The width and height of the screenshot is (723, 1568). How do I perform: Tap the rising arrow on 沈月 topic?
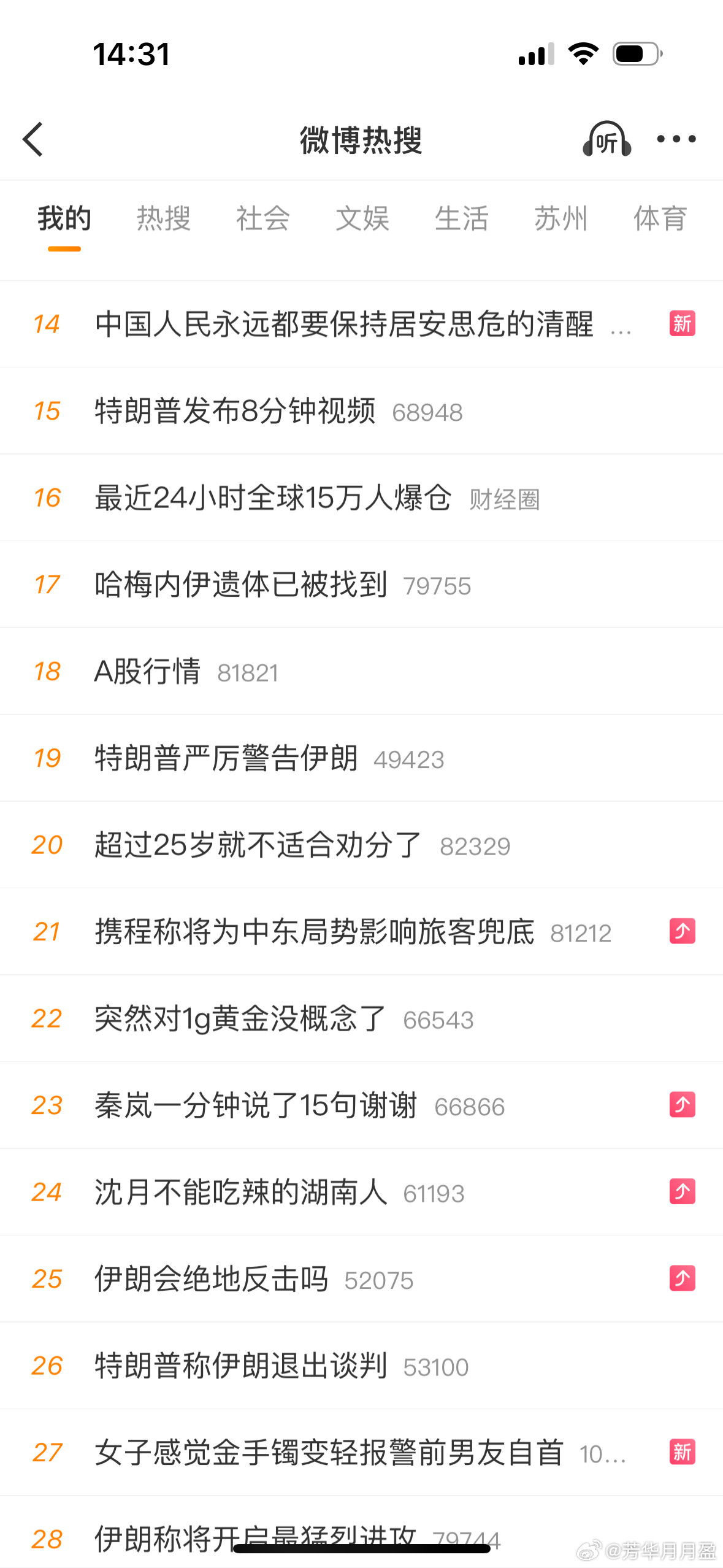pyautogui.click(x=681, y=1193)
